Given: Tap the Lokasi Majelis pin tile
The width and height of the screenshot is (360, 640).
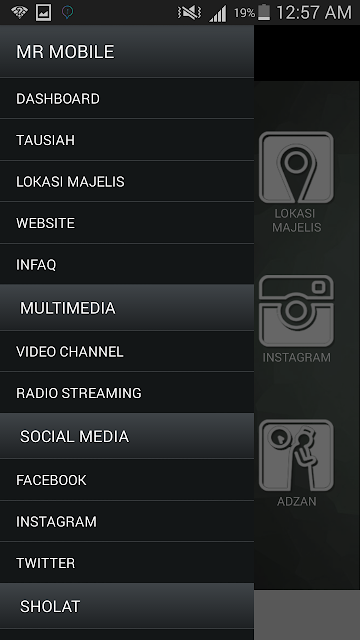Looking at the screenshot, I should pyautogui.click(x=296, y=167).
